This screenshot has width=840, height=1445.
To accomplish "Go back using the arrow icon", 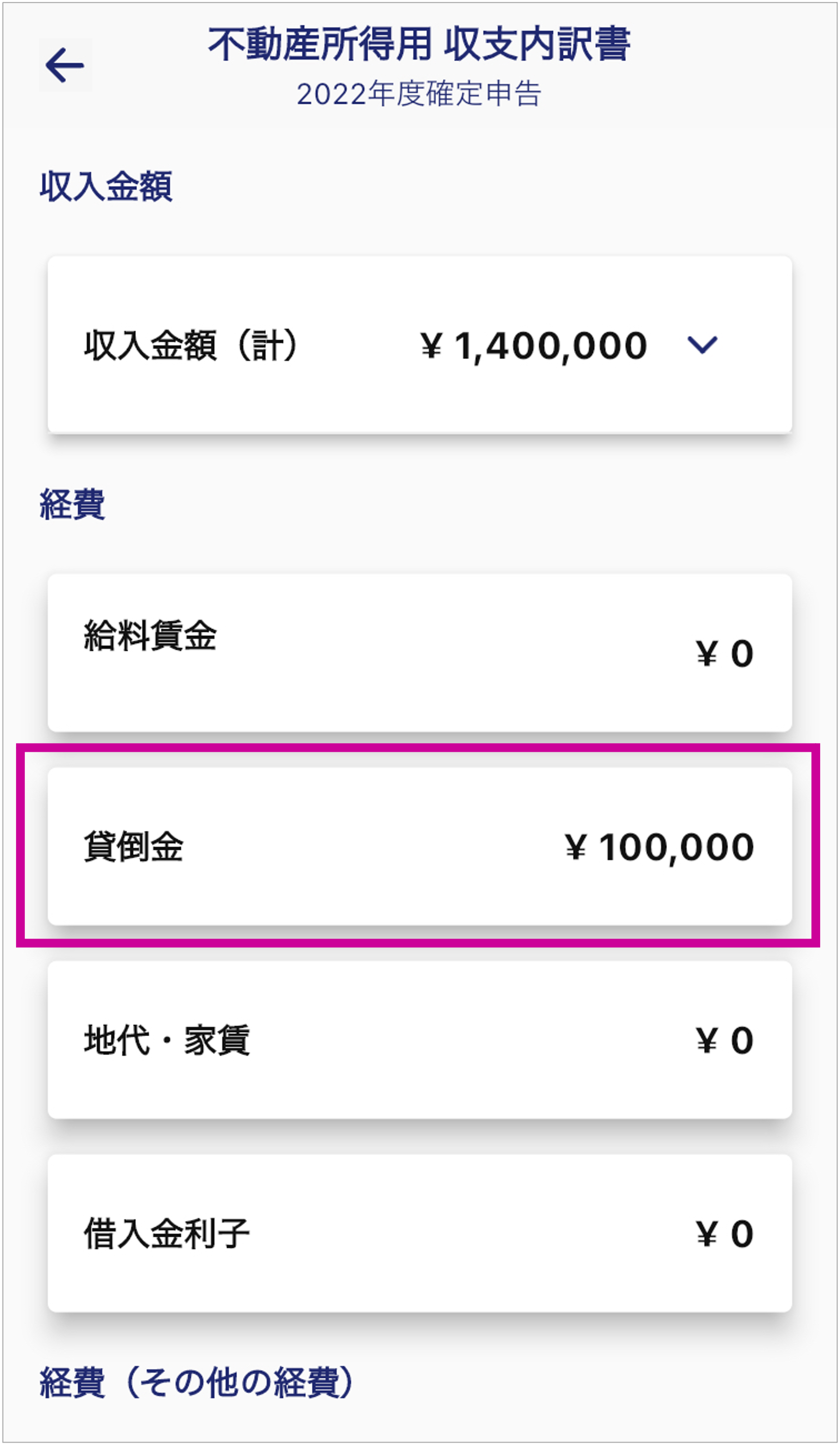I will pyautogui.click(x=65, y=65).
